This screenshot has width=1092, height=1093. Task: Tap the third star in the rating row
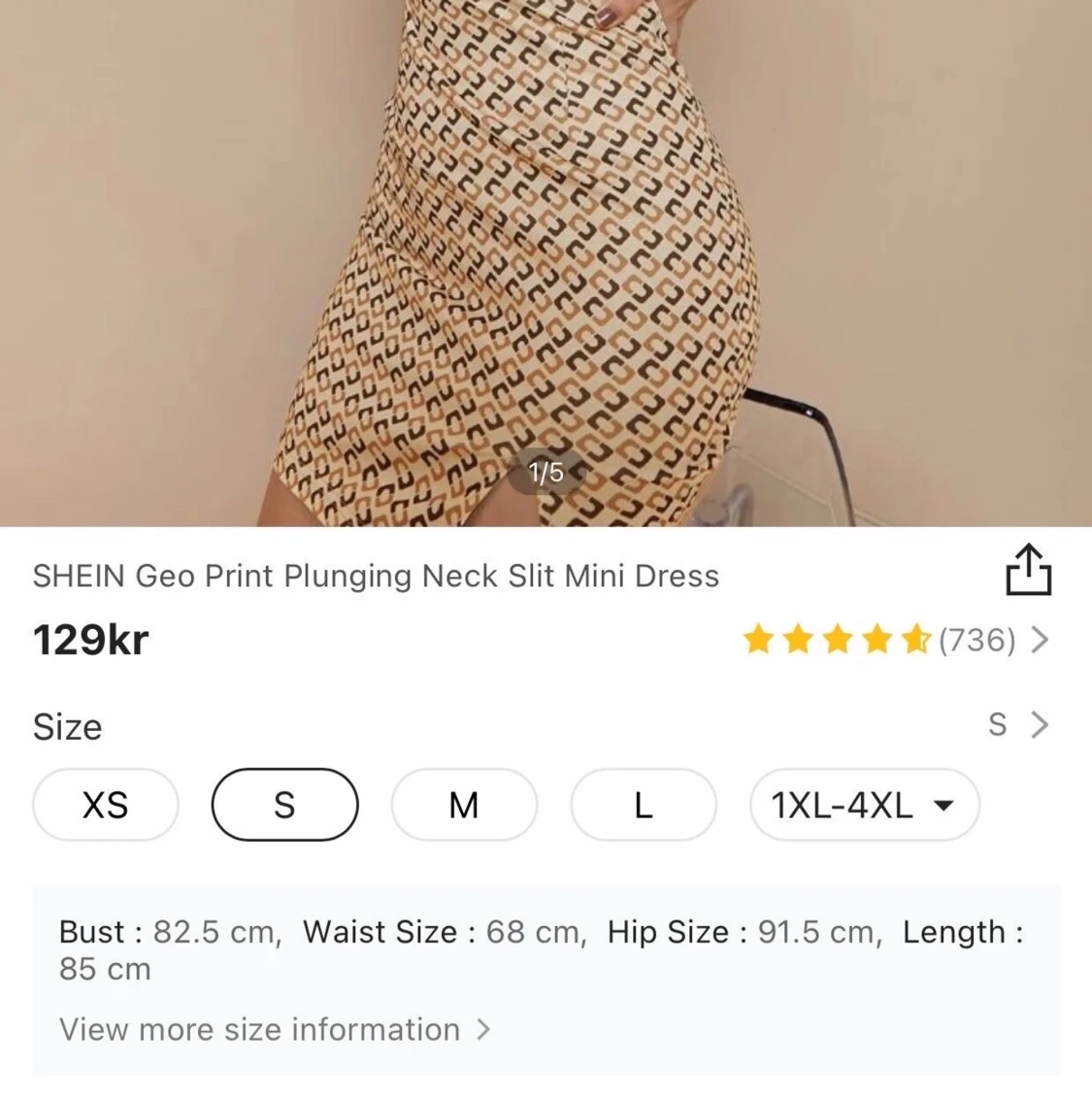(x=838, y=640)
